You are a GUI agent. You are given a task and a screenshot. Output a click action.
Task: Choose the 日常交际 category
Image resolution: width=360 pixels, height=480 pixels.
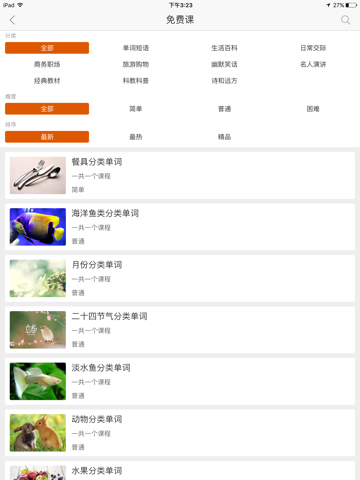click(313, 48)
